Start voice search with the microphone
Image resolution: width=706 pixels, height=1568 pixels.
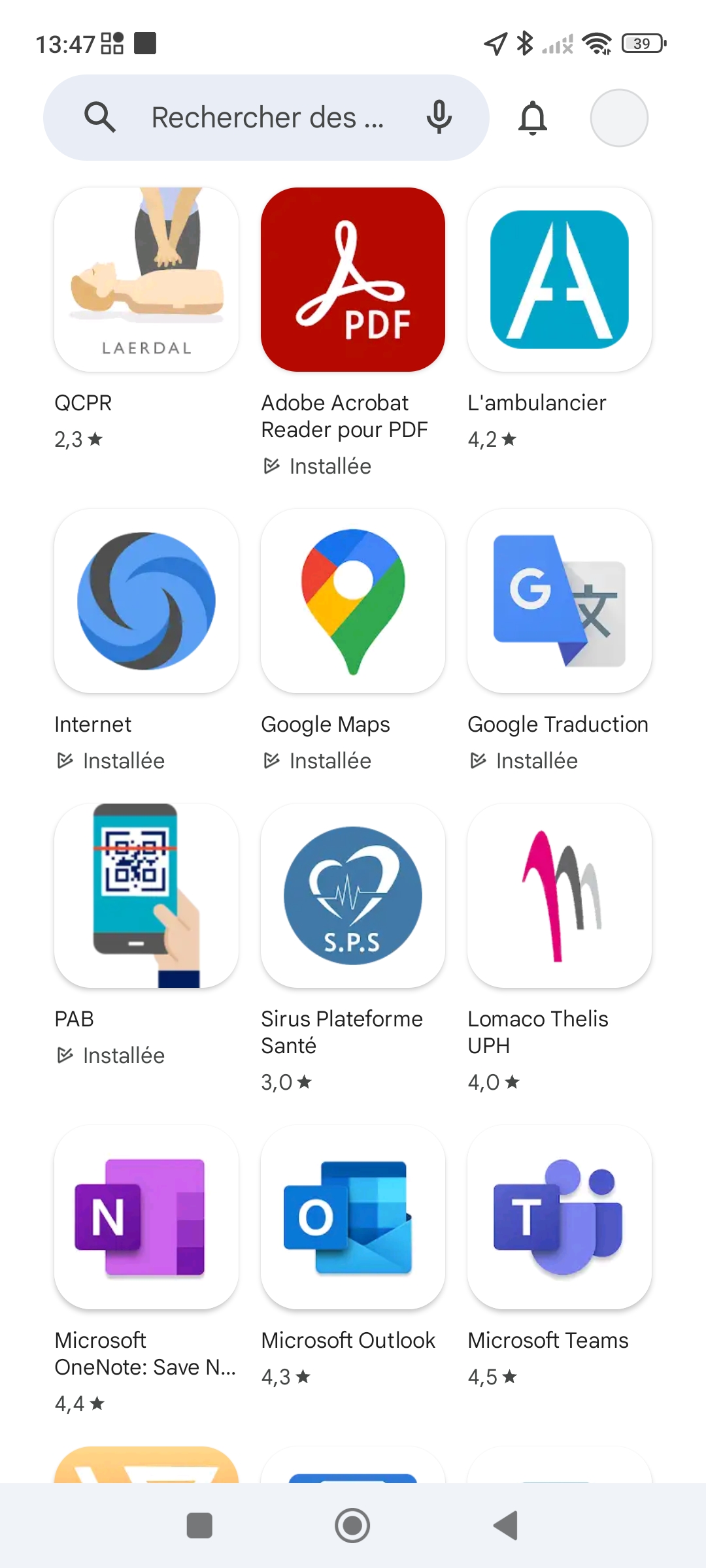pos(439,118)
